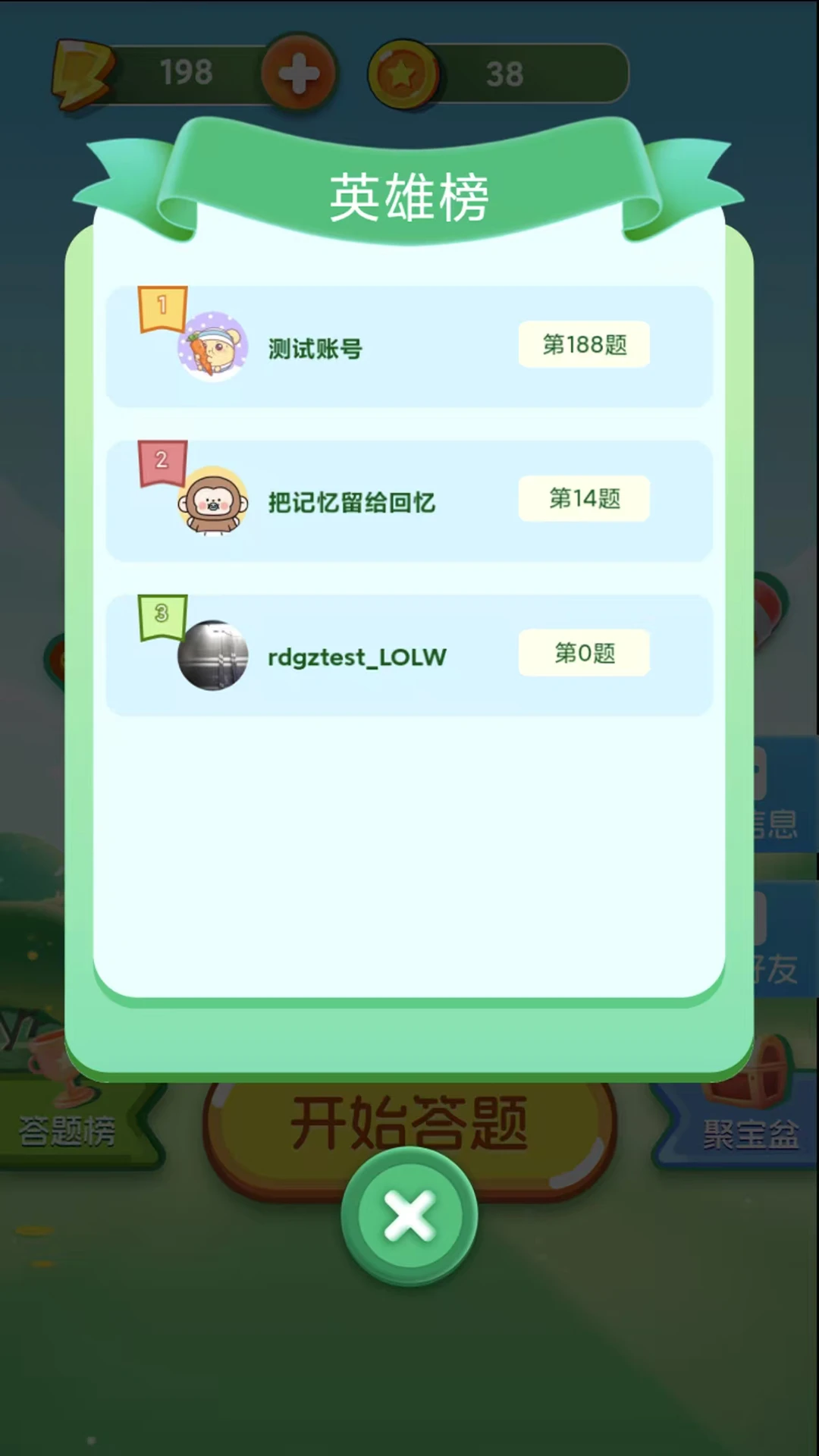Open the avatar of 测试账号
The image size is (819, 1456).
point(213,346)
